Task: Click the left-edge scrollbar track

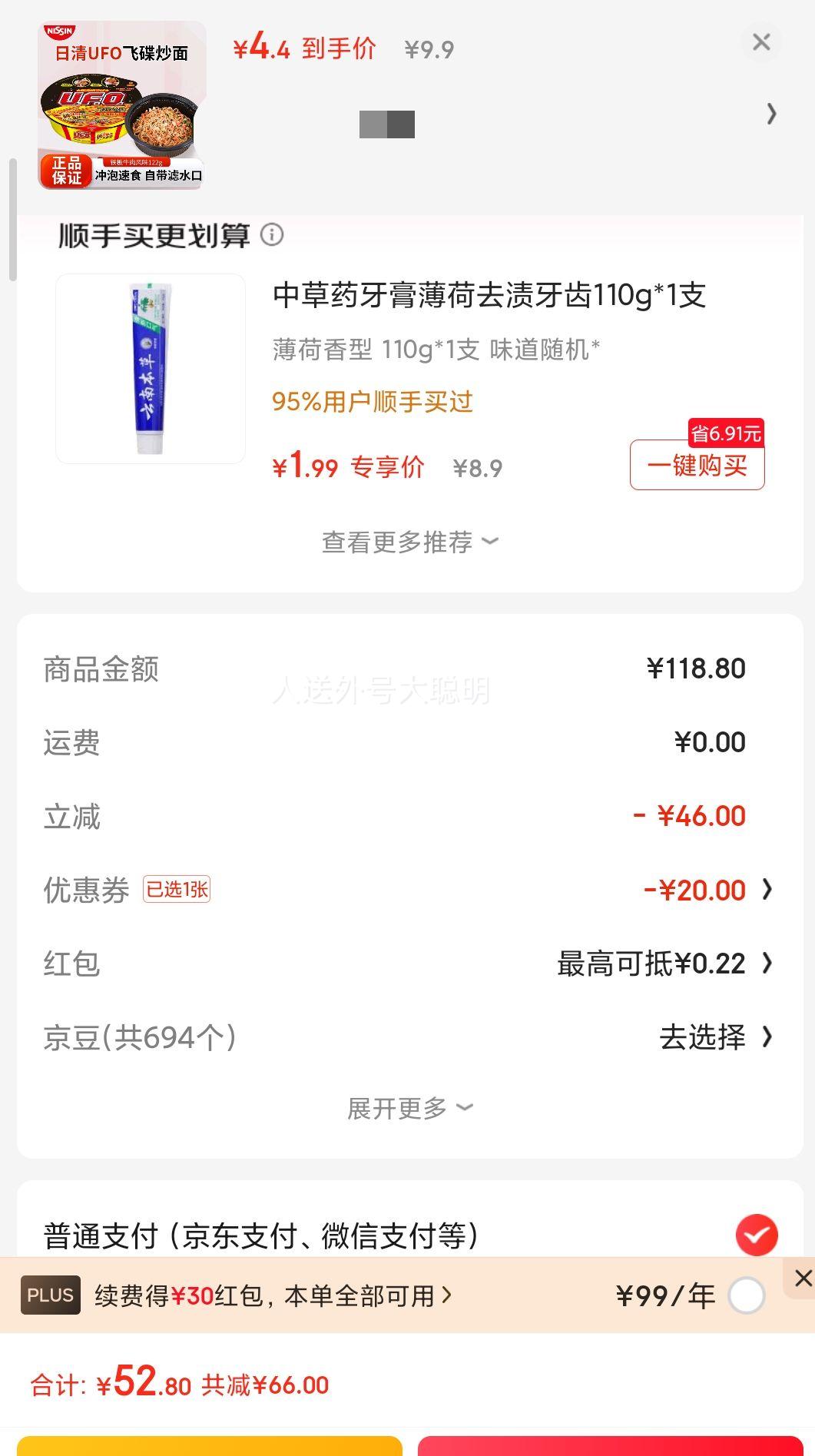Action: coord(12,219)
